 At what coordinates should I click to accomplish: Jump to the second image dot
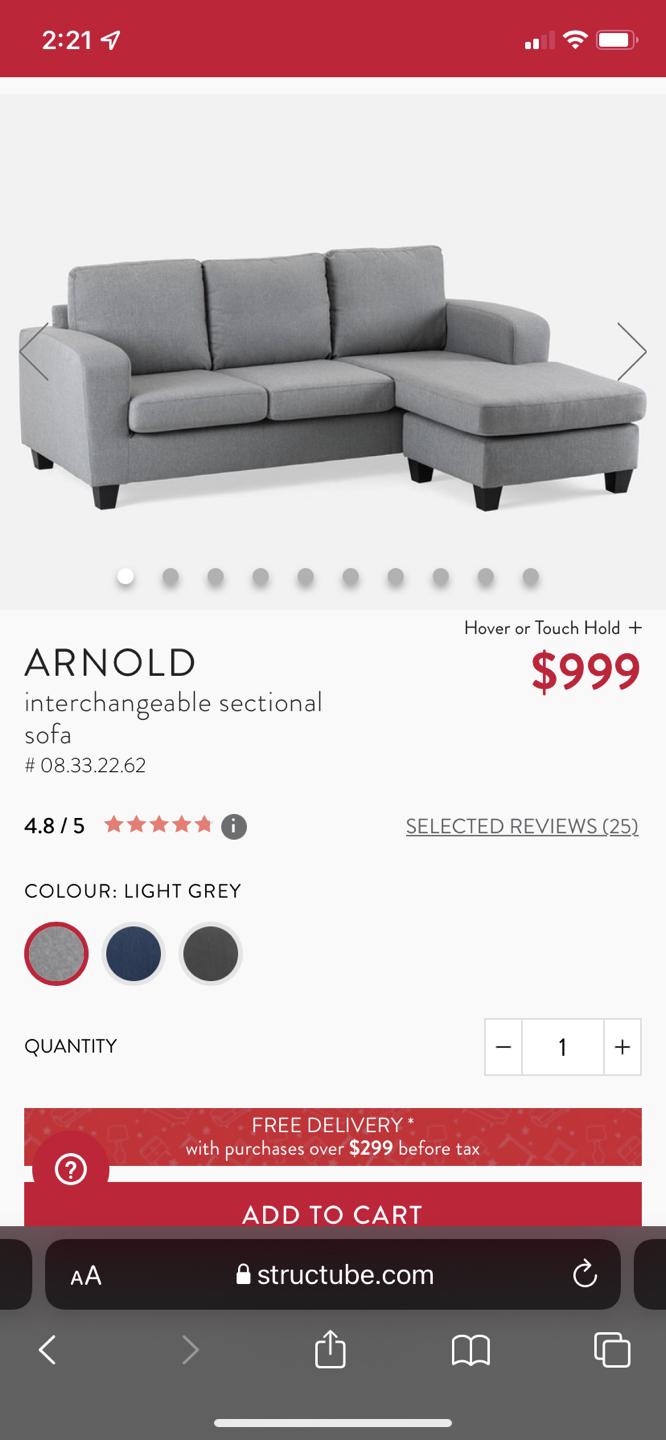(170, 577)
